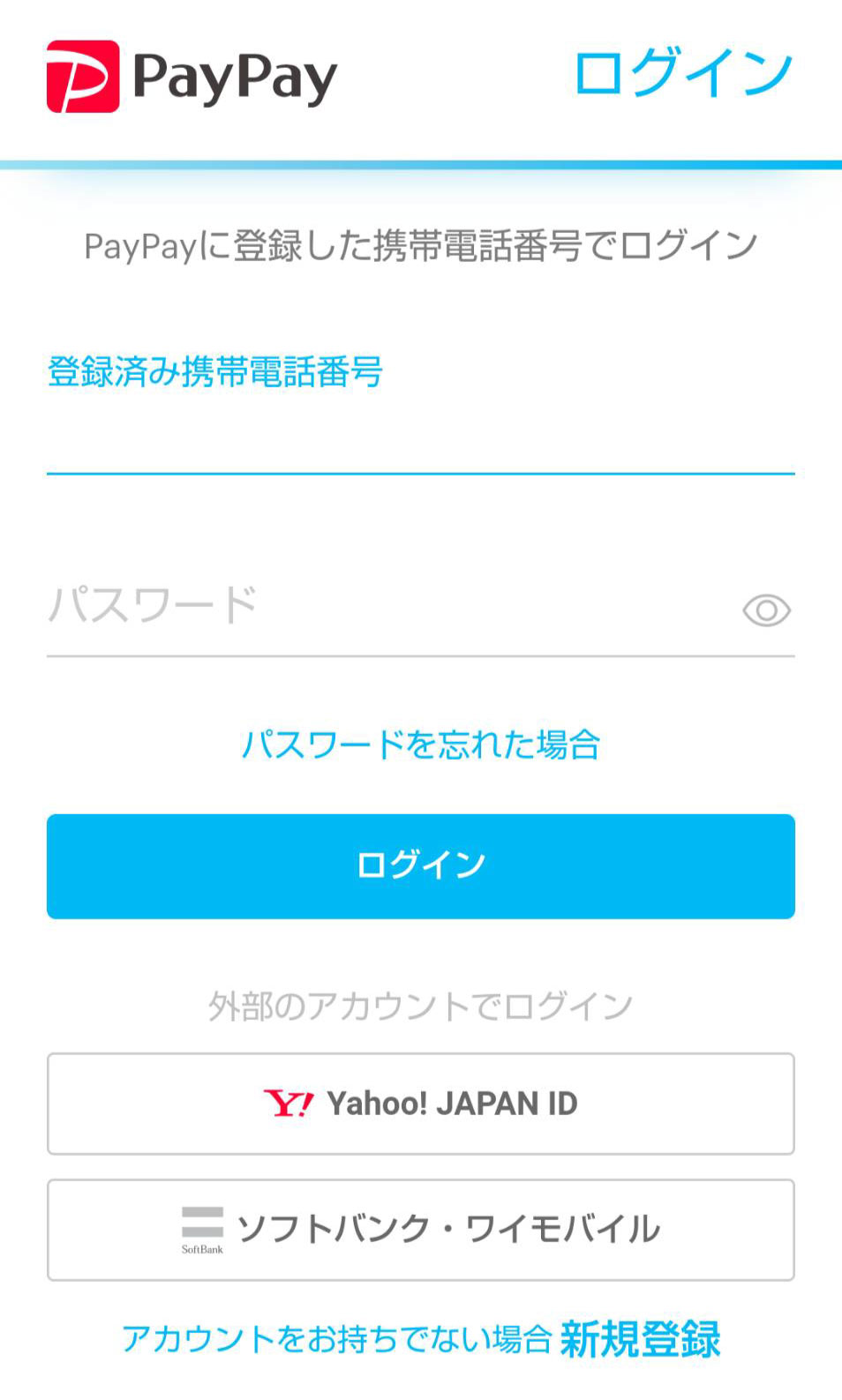Tap the registered mobile phone number field
842x1400 pixels.
[420, 415]
